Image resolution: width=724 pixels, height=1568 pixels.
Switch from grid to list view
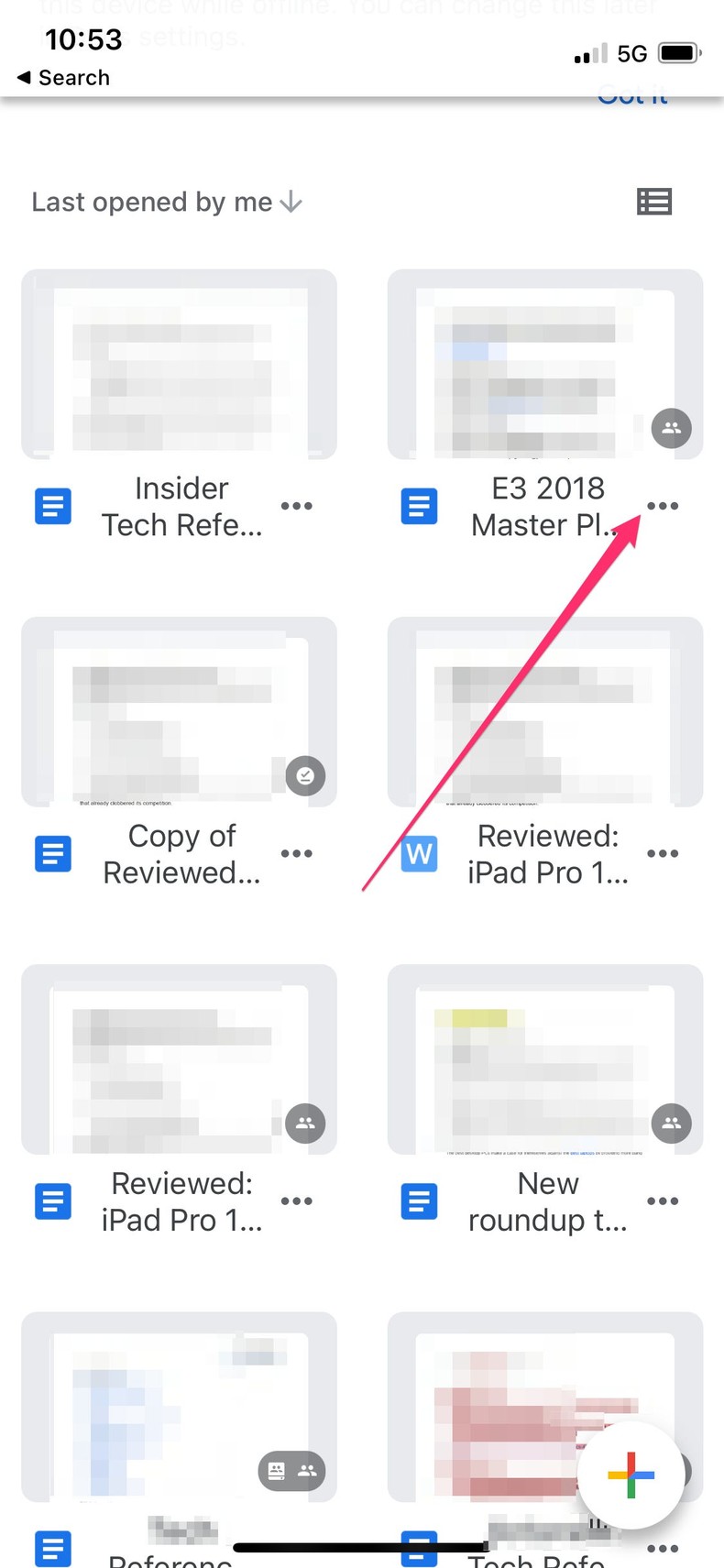pos(654,202)
